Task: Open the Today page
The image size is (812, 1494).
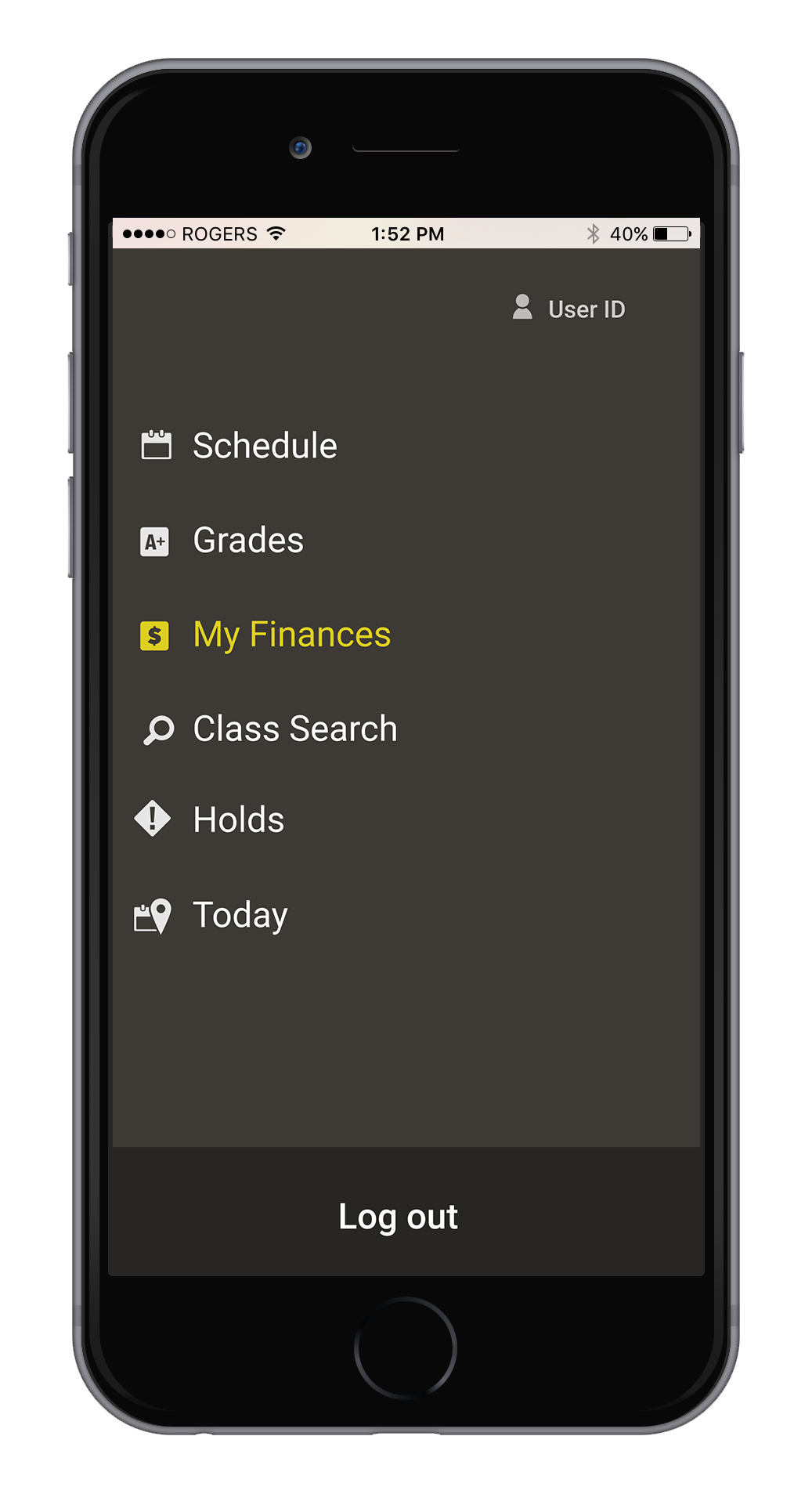Action: click(x=240, y=915)
